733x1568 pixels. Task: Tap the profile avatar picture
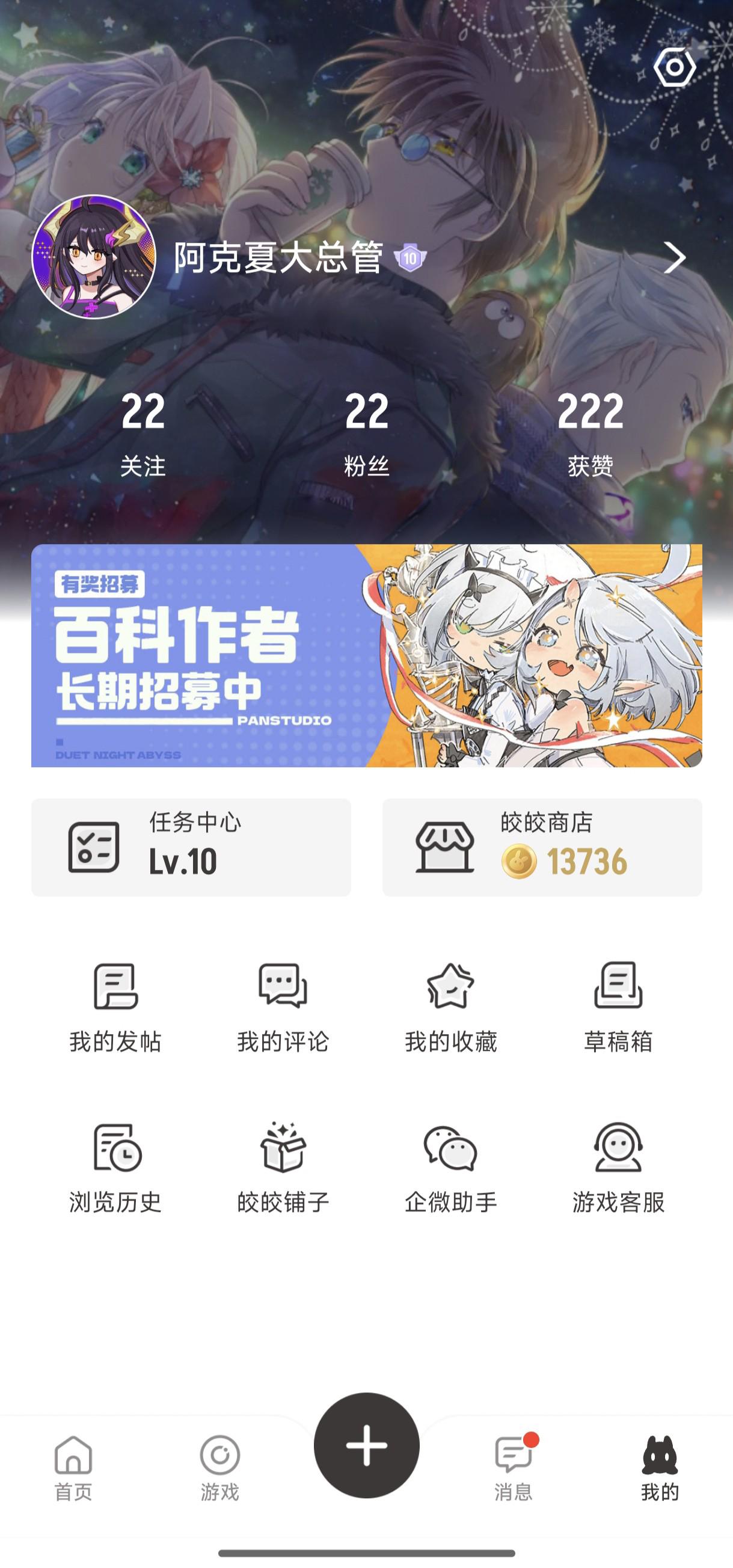tap(94, 257)
